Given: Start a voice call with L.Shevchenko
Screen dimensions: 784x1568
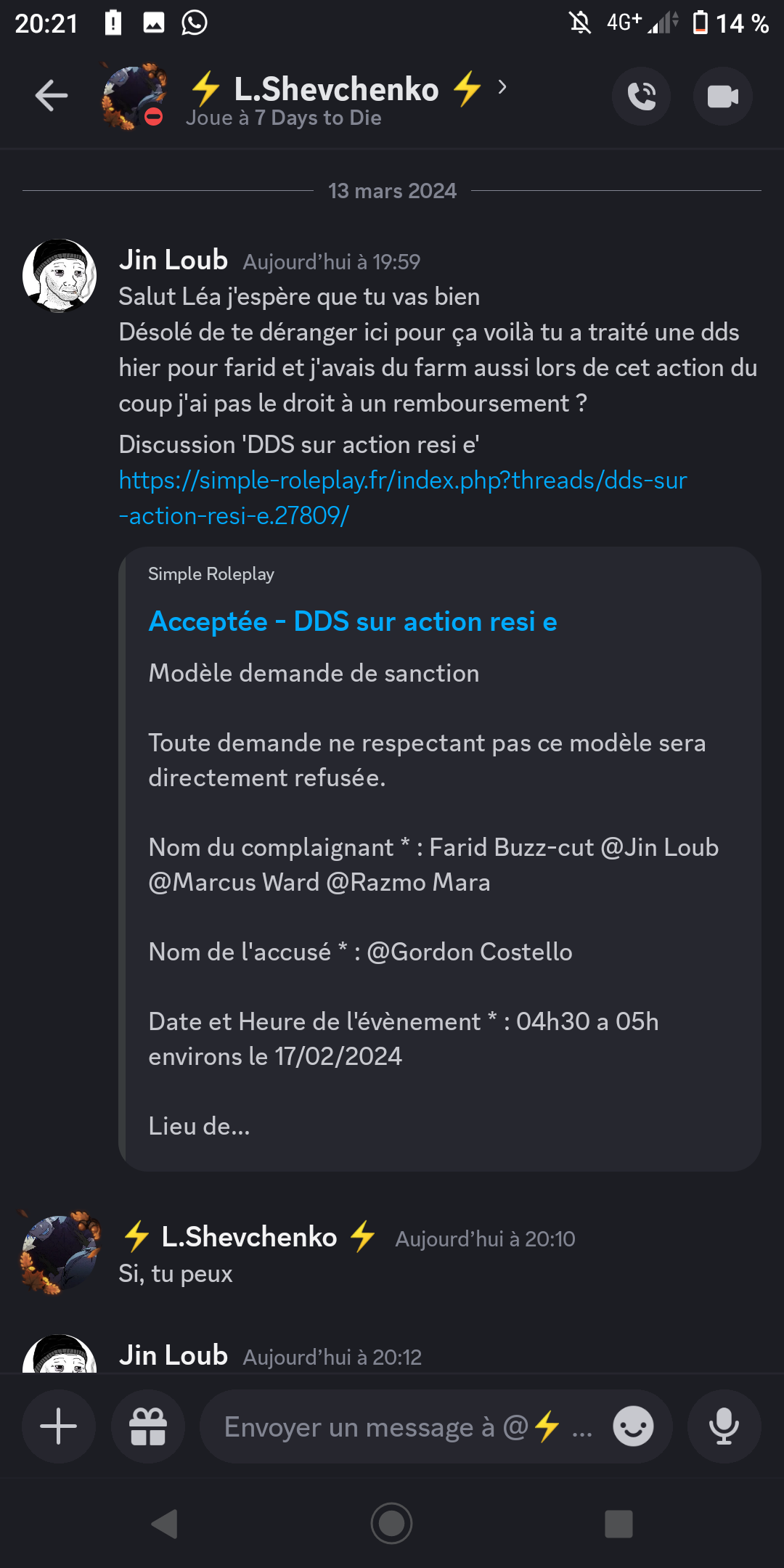Looking at the screenshot, I should click(x=641, y=96).
